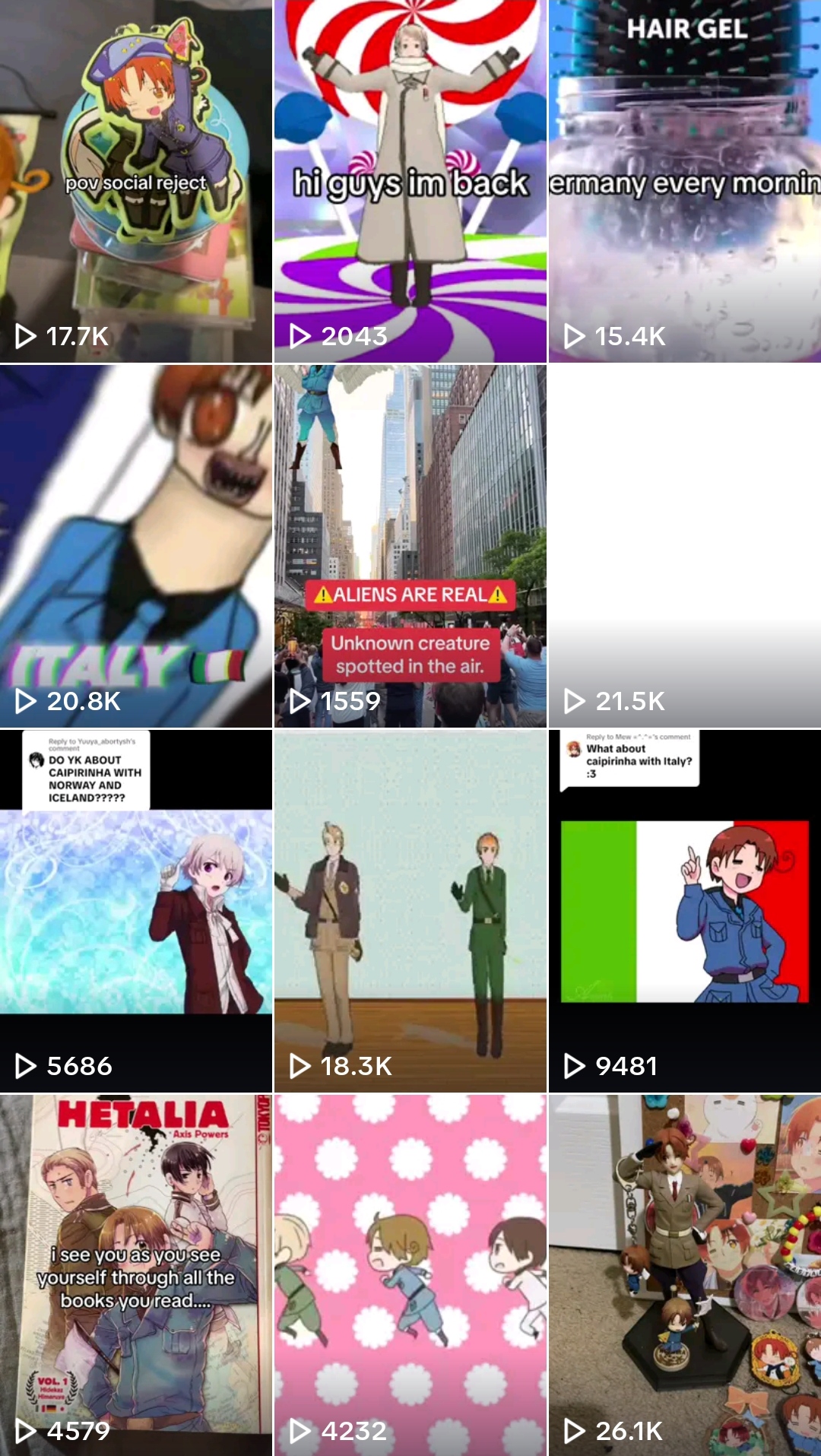This screenshot has width=821, height=1456.
Task: Play the dancing video with 18.3K views
Action: (x=410, y=911)
